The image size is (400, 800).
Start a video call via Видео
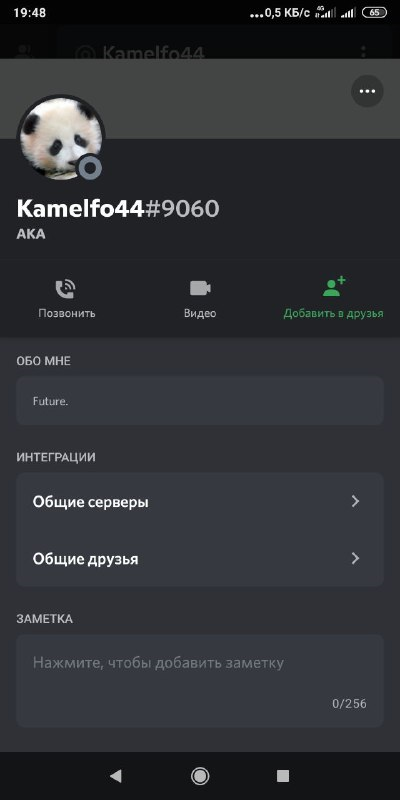point(200,298)
